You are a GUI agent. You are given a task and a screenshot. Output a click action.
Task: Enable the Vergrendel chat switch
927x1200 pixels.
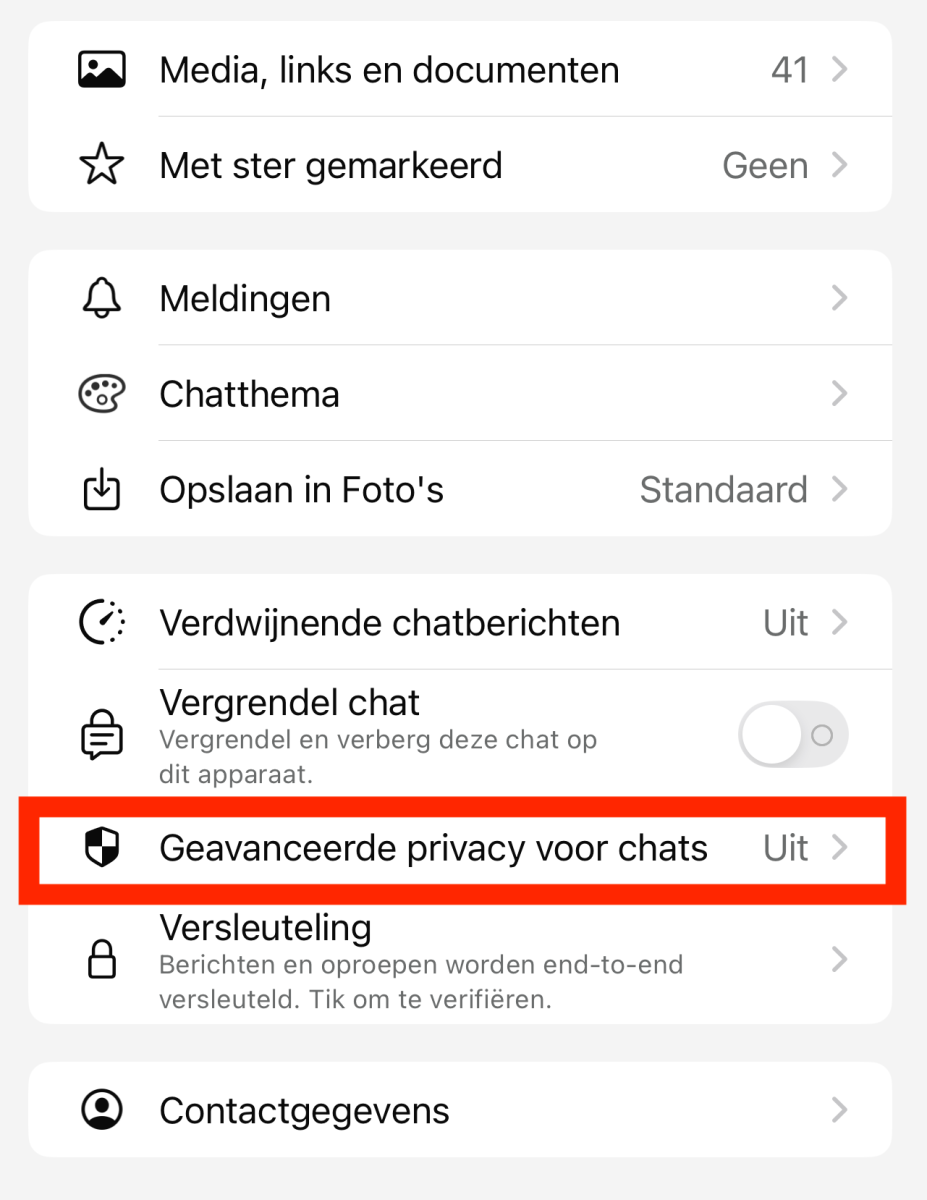click(x=792, y=736)
